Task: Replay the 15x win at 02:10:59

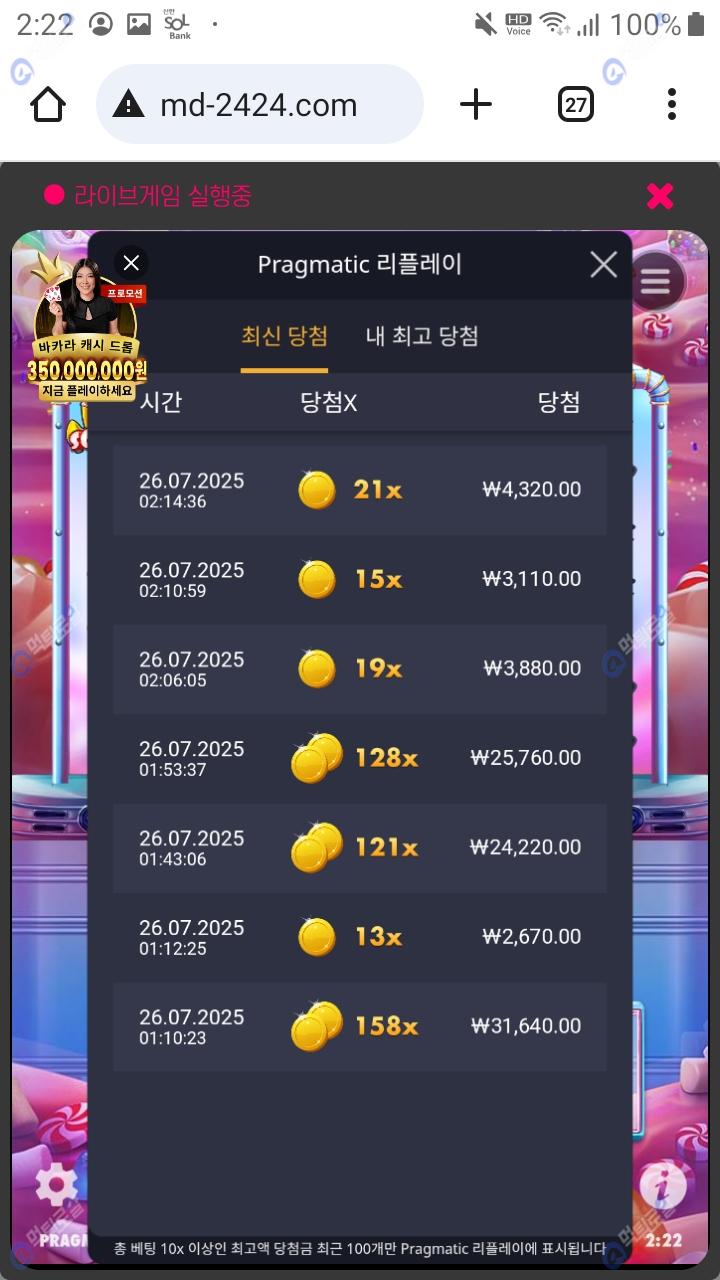Action: tap(359, 579)
